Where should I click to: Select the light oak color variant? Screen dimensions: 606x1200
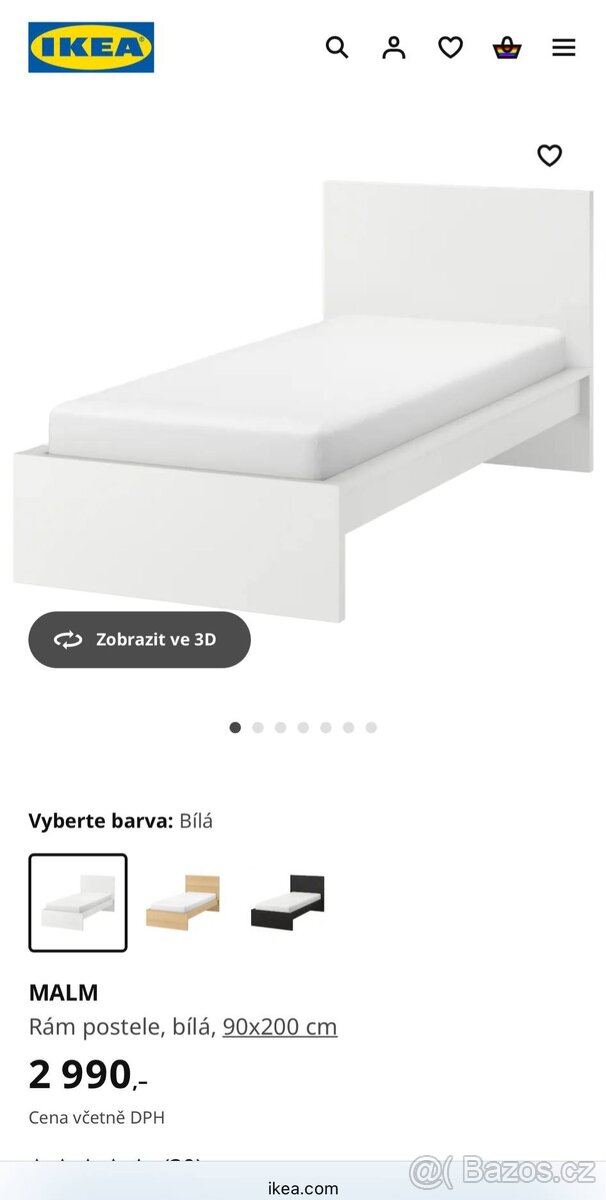pyautogui.click(x=182, y=902)
